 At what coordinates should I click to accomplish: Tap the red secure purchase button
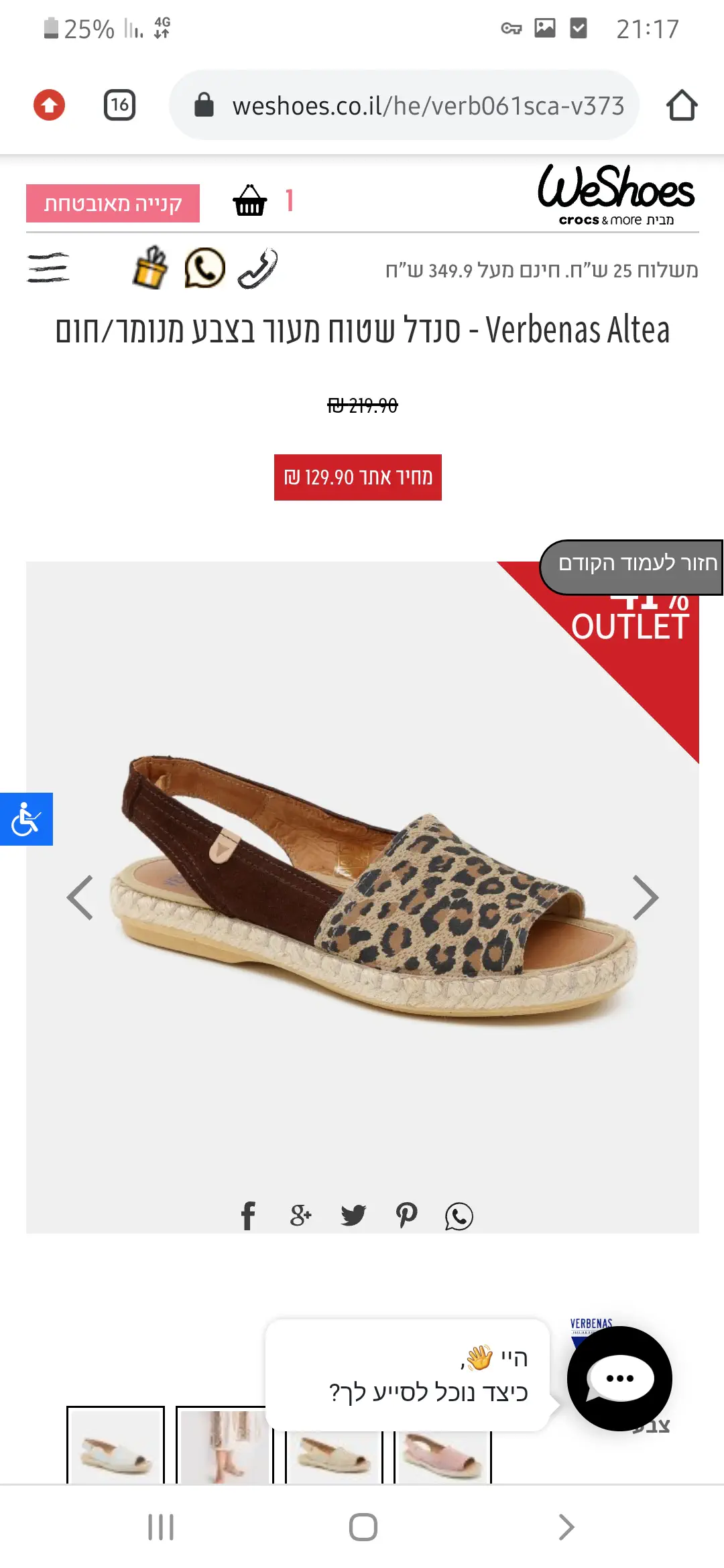pyautogui.click(x=113, y=203)
